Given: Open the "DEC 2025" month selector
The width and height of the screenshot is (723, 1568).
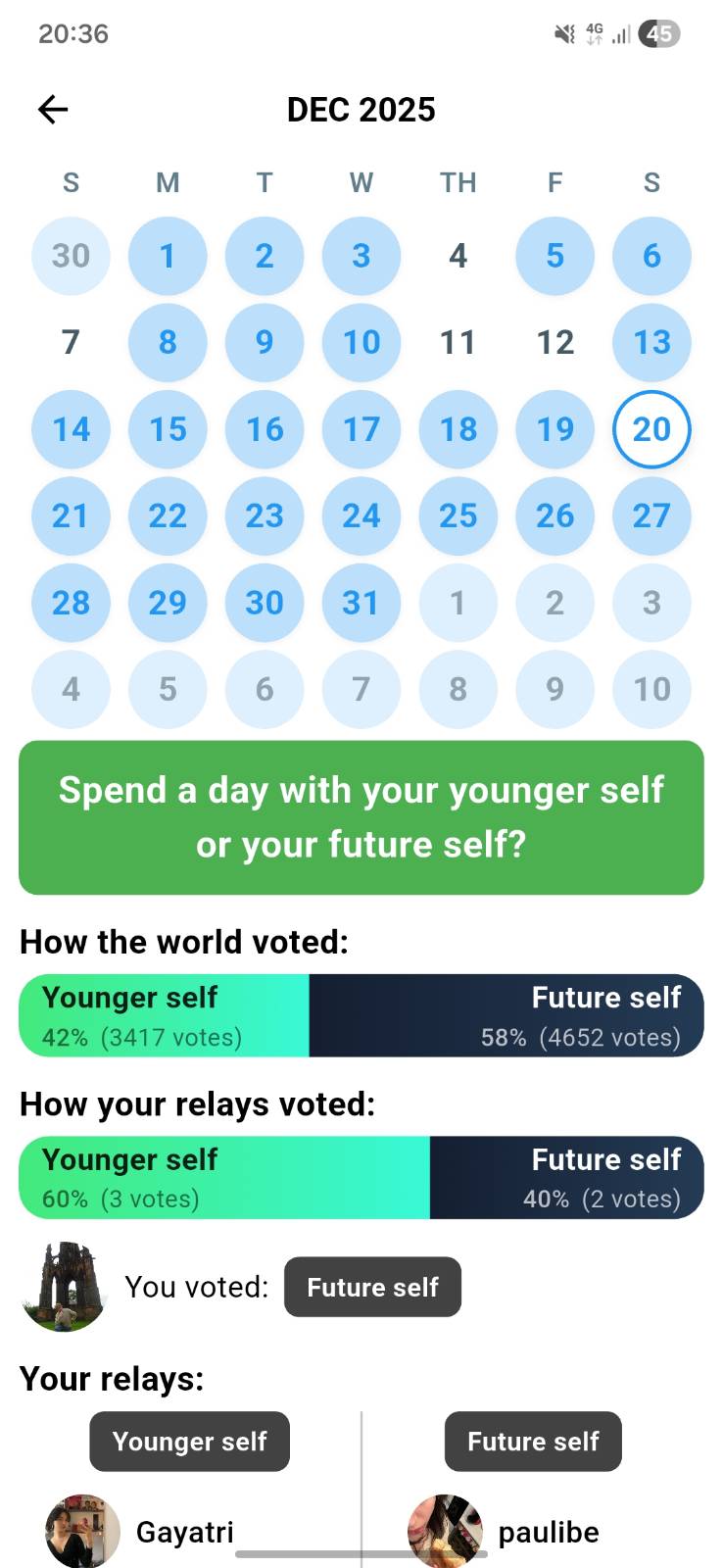Looking at the screenshot, I should pyautogui.click(x=361, y=109).
